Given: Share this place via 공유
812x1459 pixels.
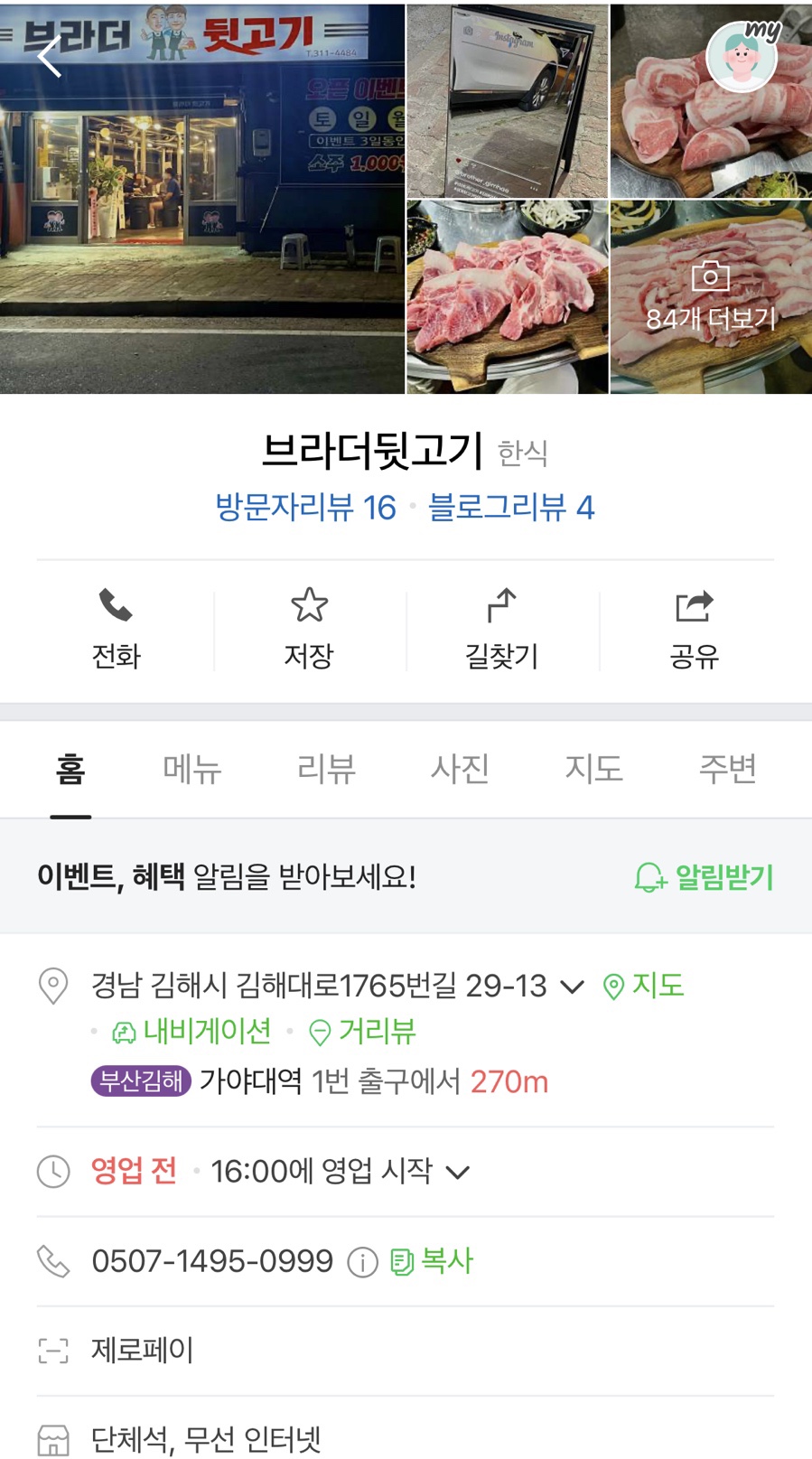Looking at the screenshot, I should point(694,629).
